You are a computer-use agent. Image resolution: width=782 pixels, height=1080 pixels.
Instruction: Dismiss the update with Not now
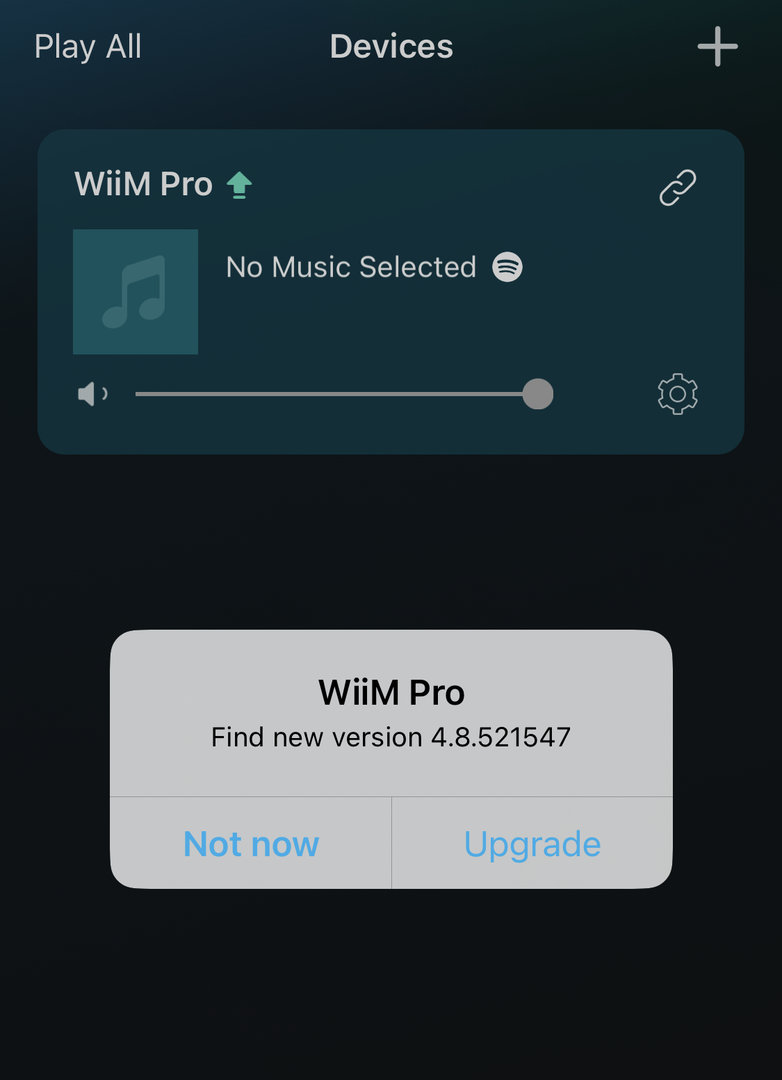click(251, 844)
